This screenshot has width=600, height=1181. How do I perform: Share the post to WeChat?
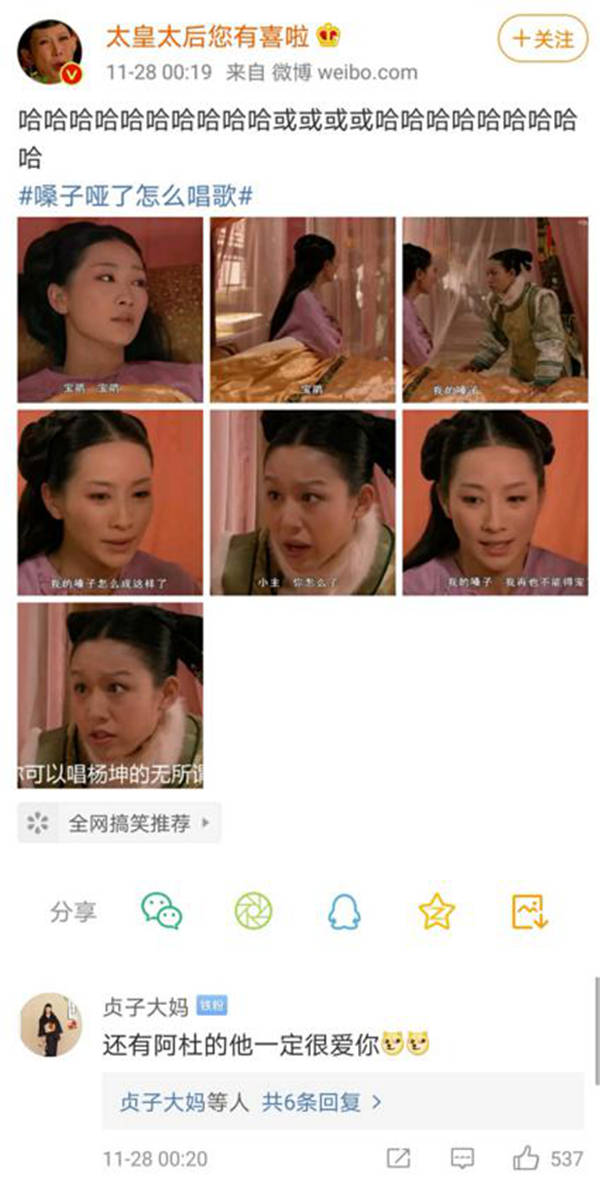(161, 911)
